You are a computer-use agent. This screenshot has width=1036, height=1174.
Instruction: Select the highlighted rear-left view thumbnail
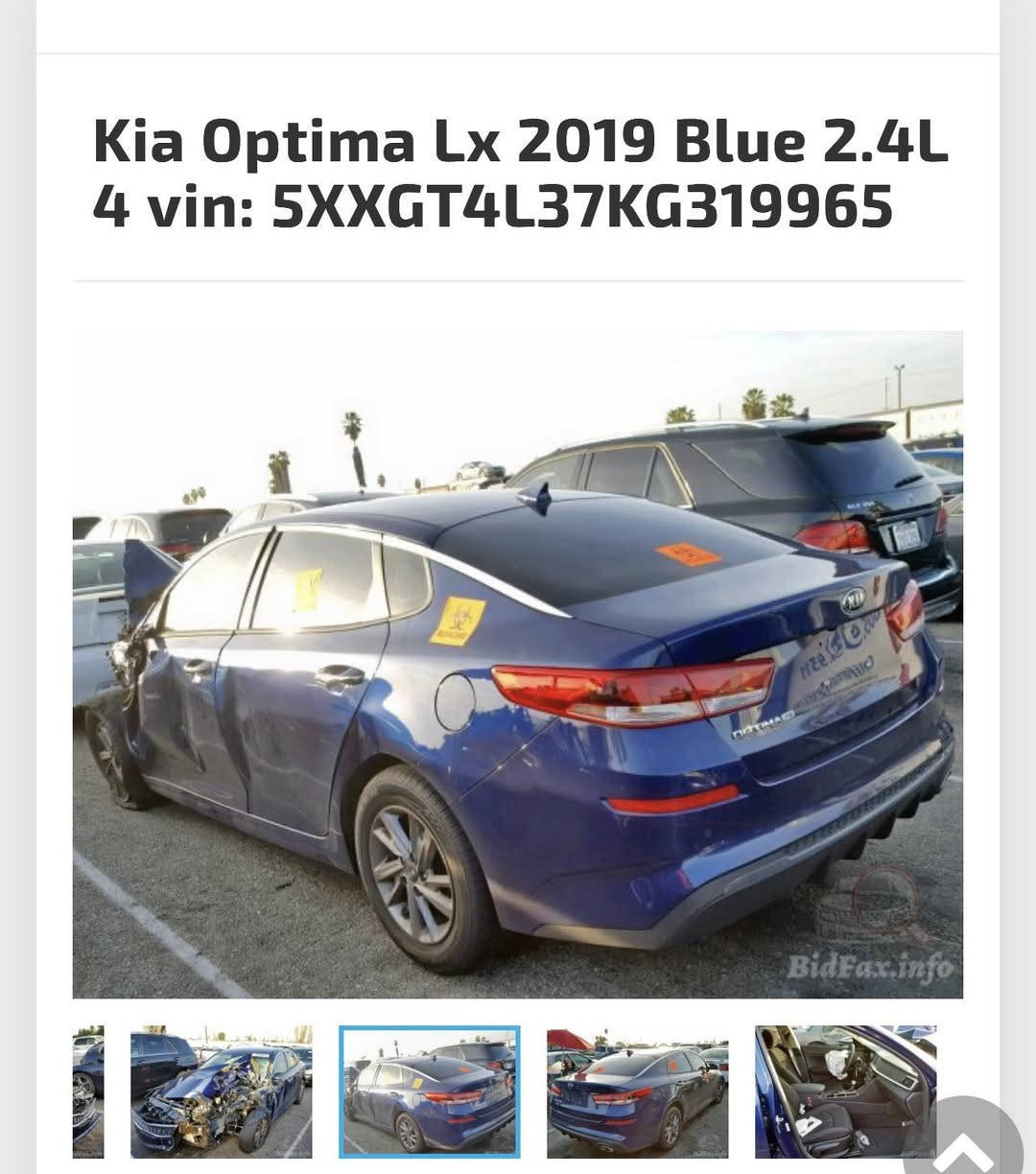coord(429,1092)
